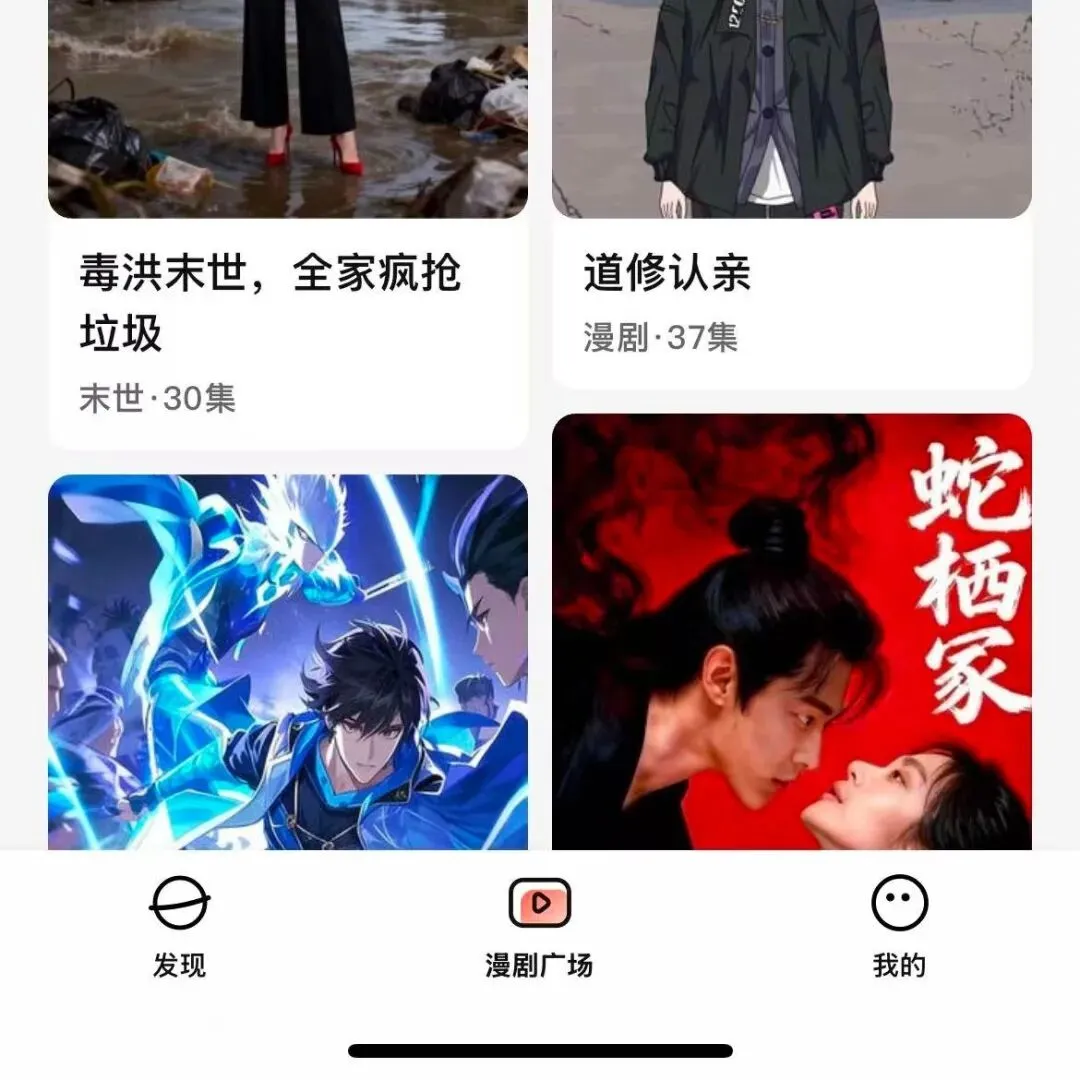Image resolution: width=1080 pixels, height=1080 pixels.
Task: Open the 毒洪末世，全家疯抢垃圾 drama card
Action: click(x=288, y=224)
